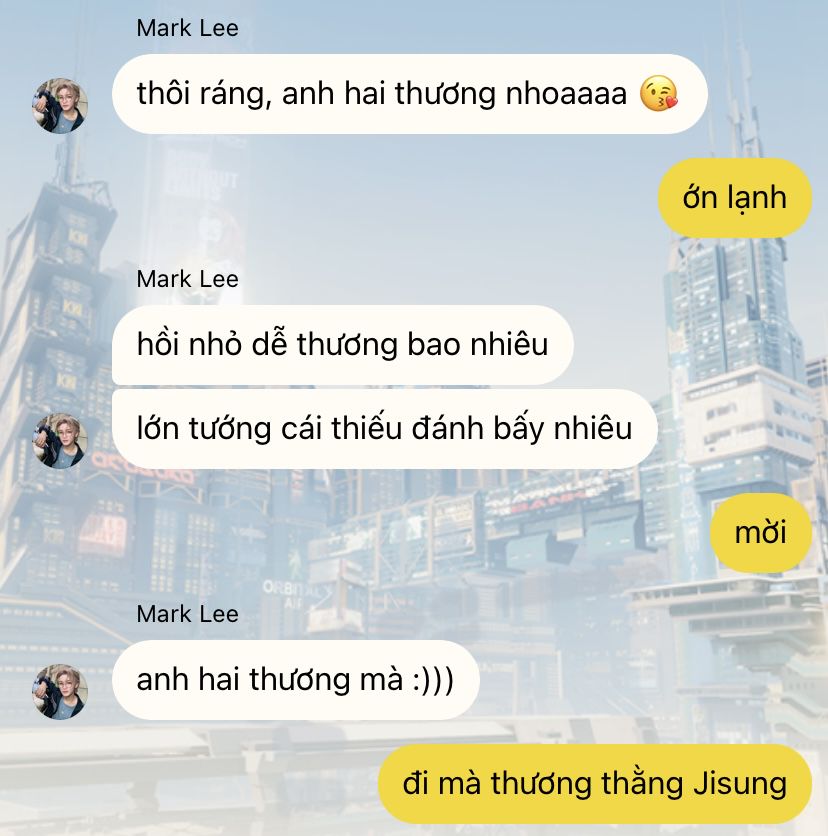Open Mark Lee's avatar beside the 'thôi ráng' message

pos(61,106)
